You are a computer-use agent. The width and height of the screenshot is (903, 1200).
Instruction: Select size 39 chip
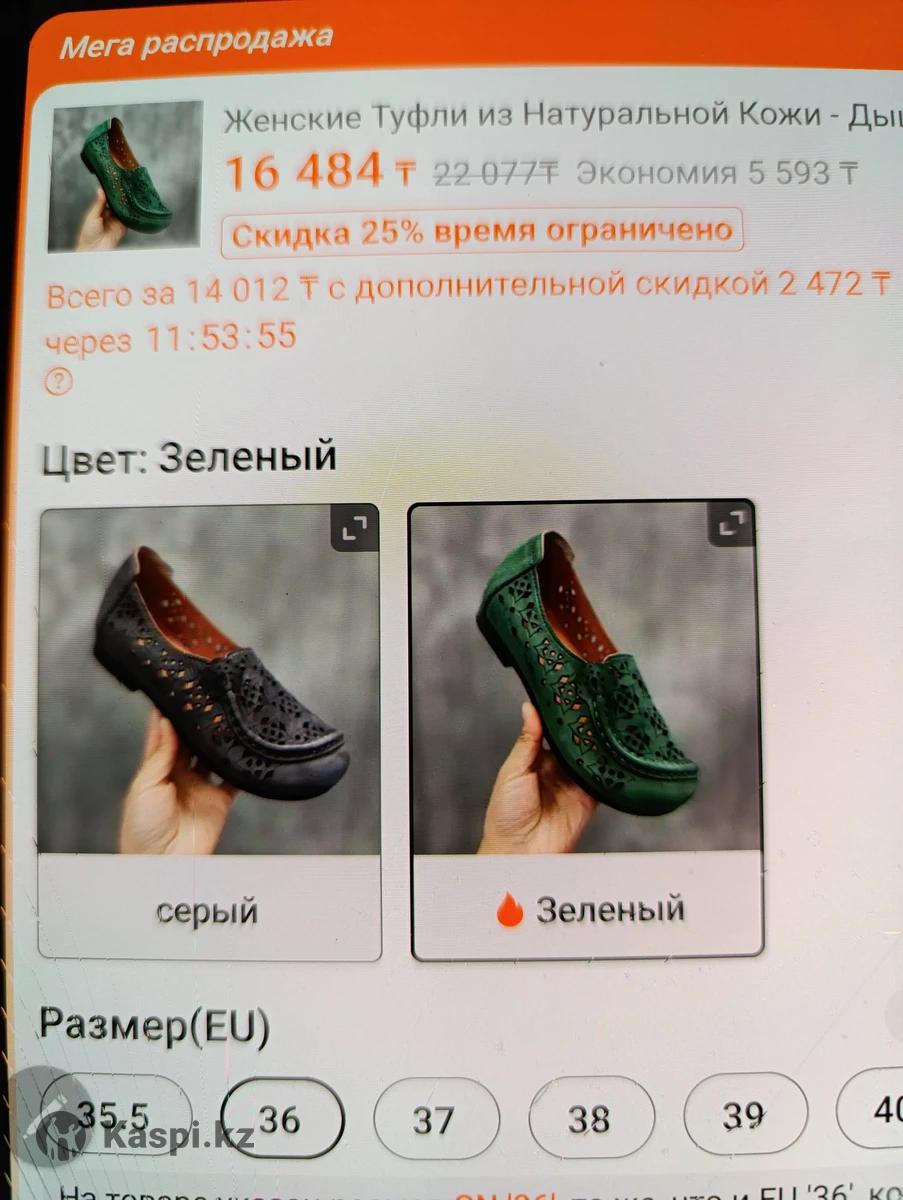pyautogui.click(x=744, y=1114)
